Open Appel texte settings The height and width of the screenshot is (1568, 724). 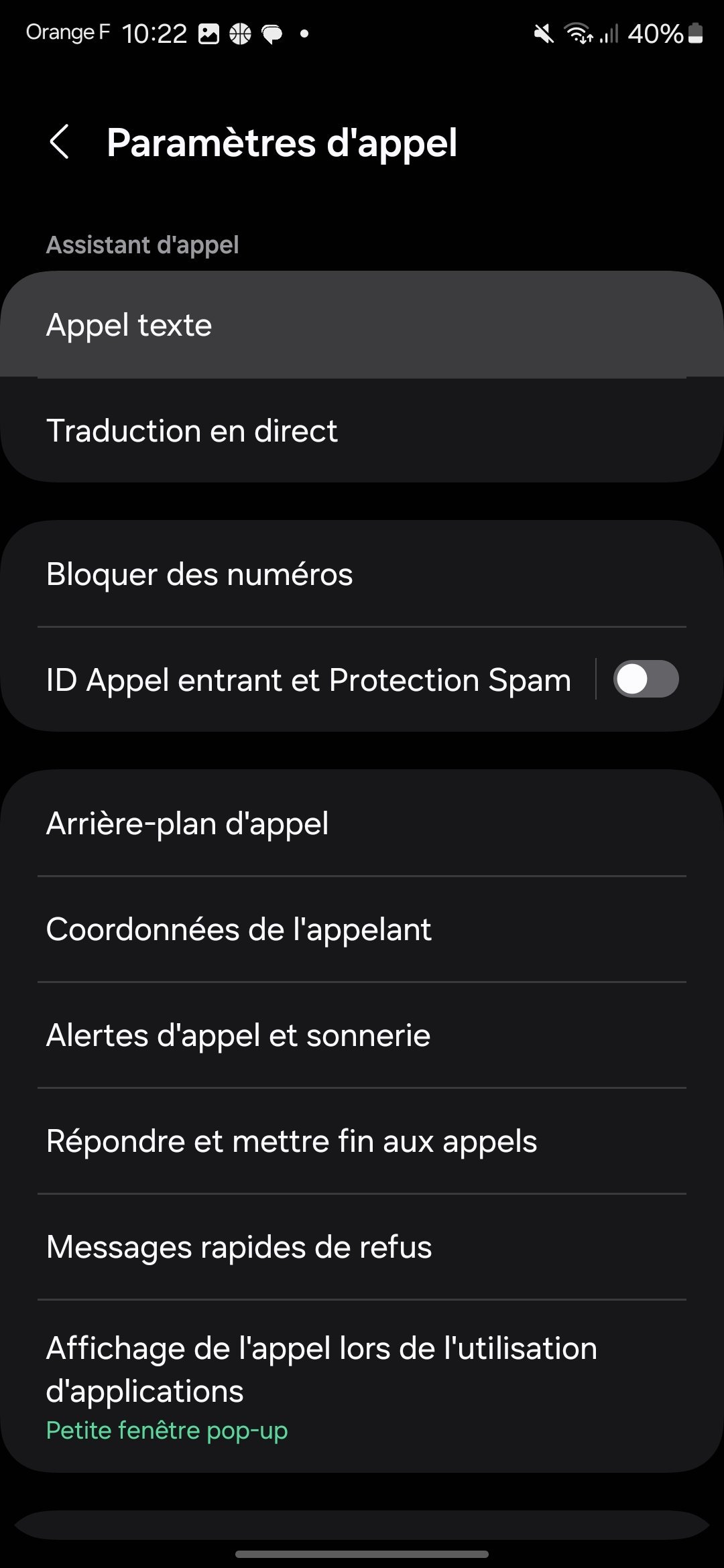tap(362, 325)
